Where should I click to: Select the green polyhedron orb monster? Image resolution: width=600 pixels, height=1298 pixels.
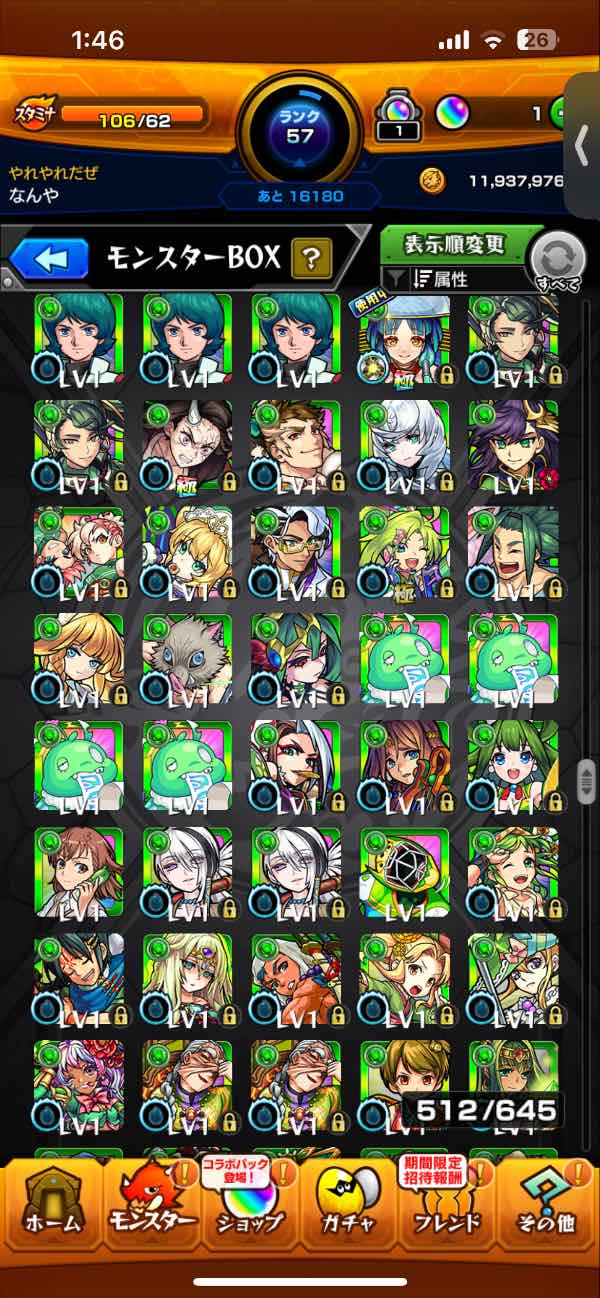pyautogui.click(x=404, y=870)
